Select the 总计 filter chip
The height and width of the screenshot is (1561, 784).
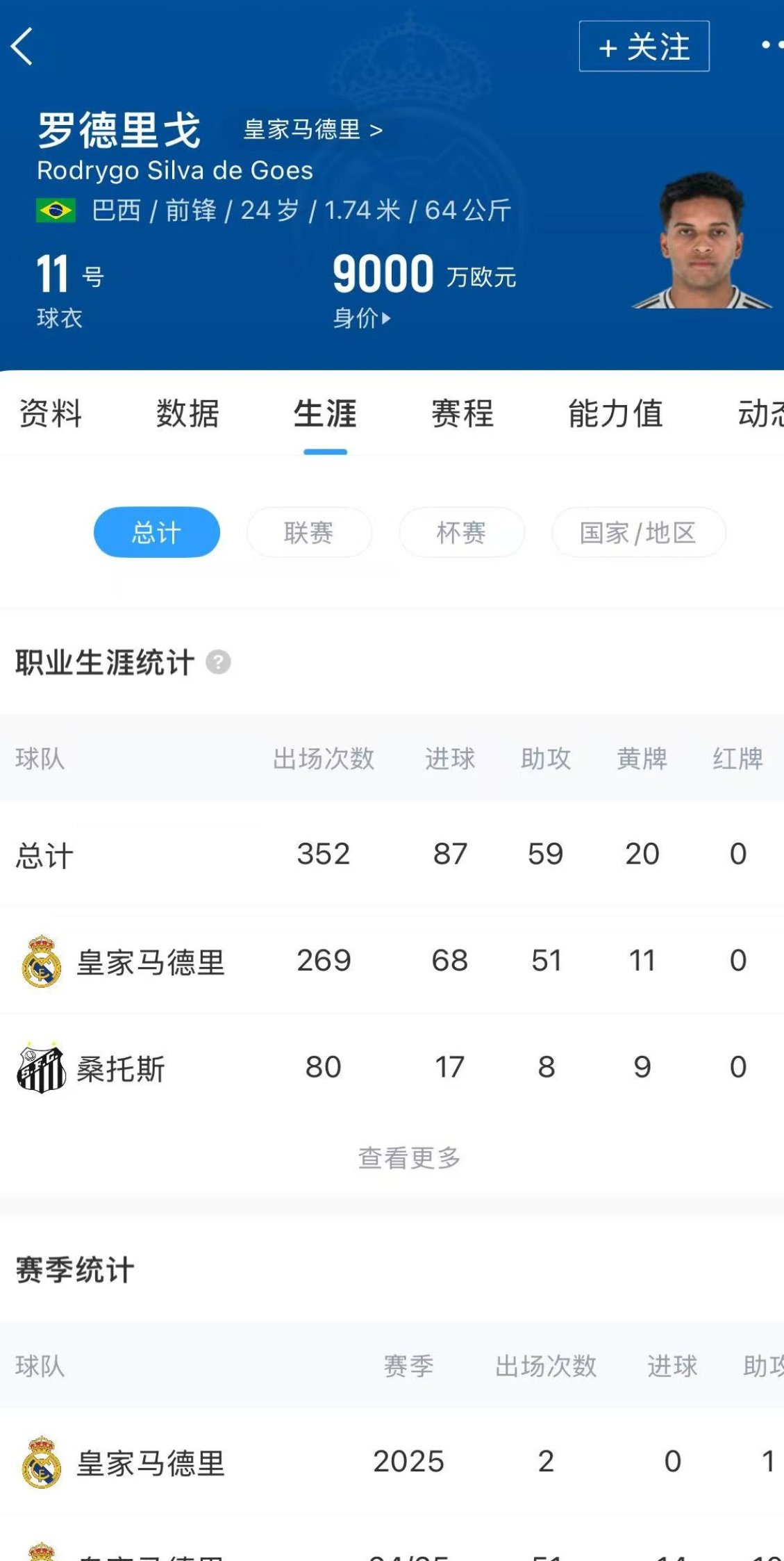157,532
